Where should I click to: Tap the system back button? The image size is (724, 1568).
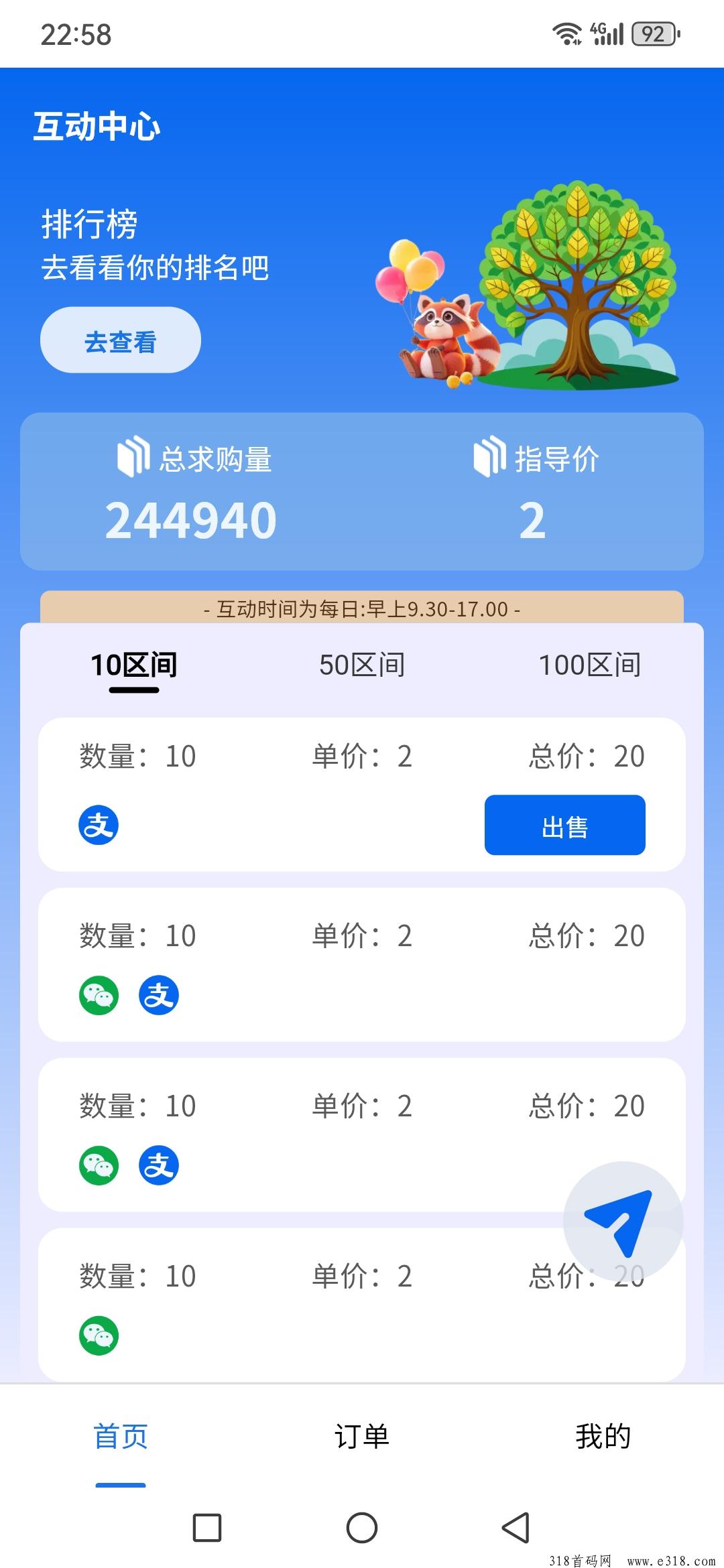point(516,1527)
